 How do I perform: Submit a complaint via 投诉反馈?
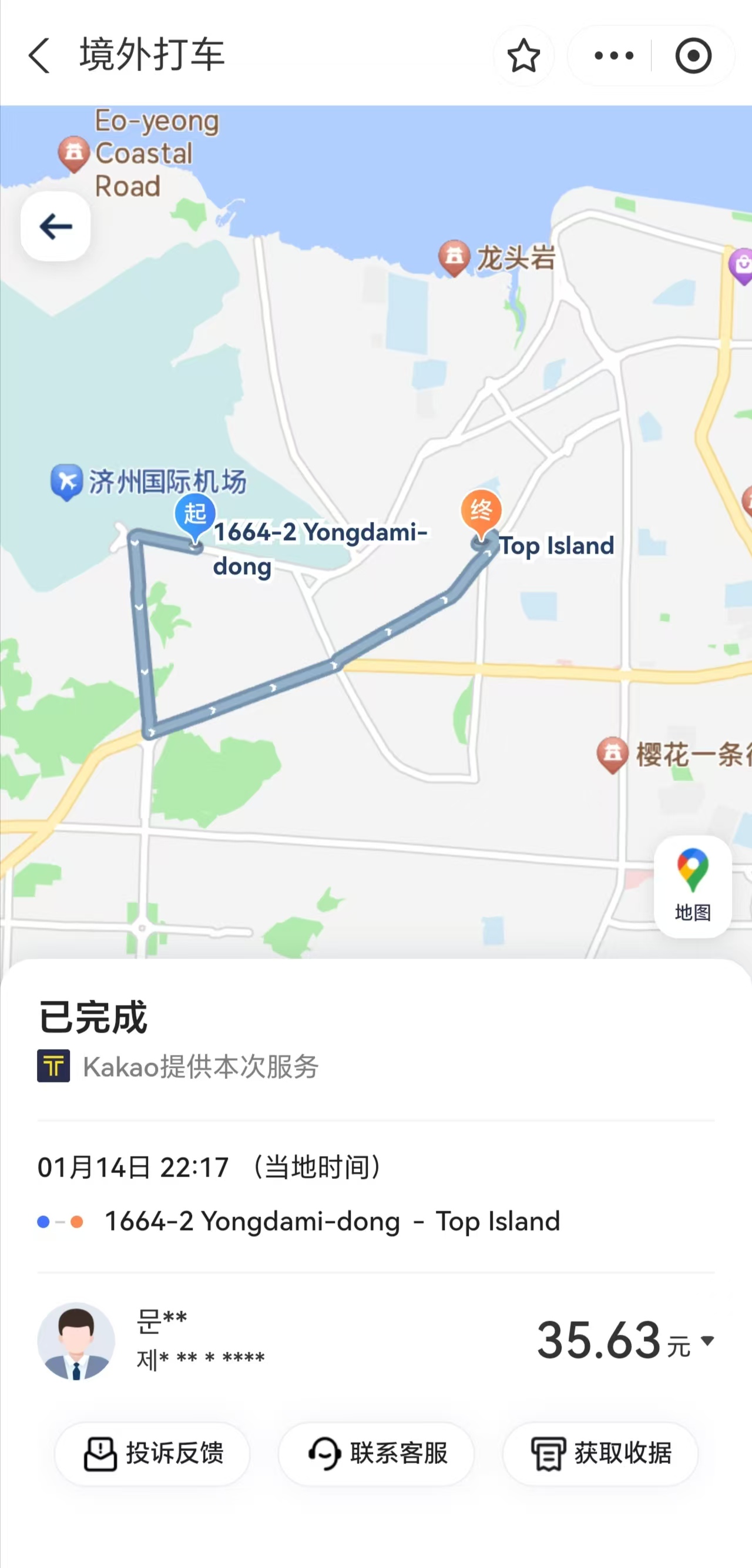[153, 1453]
